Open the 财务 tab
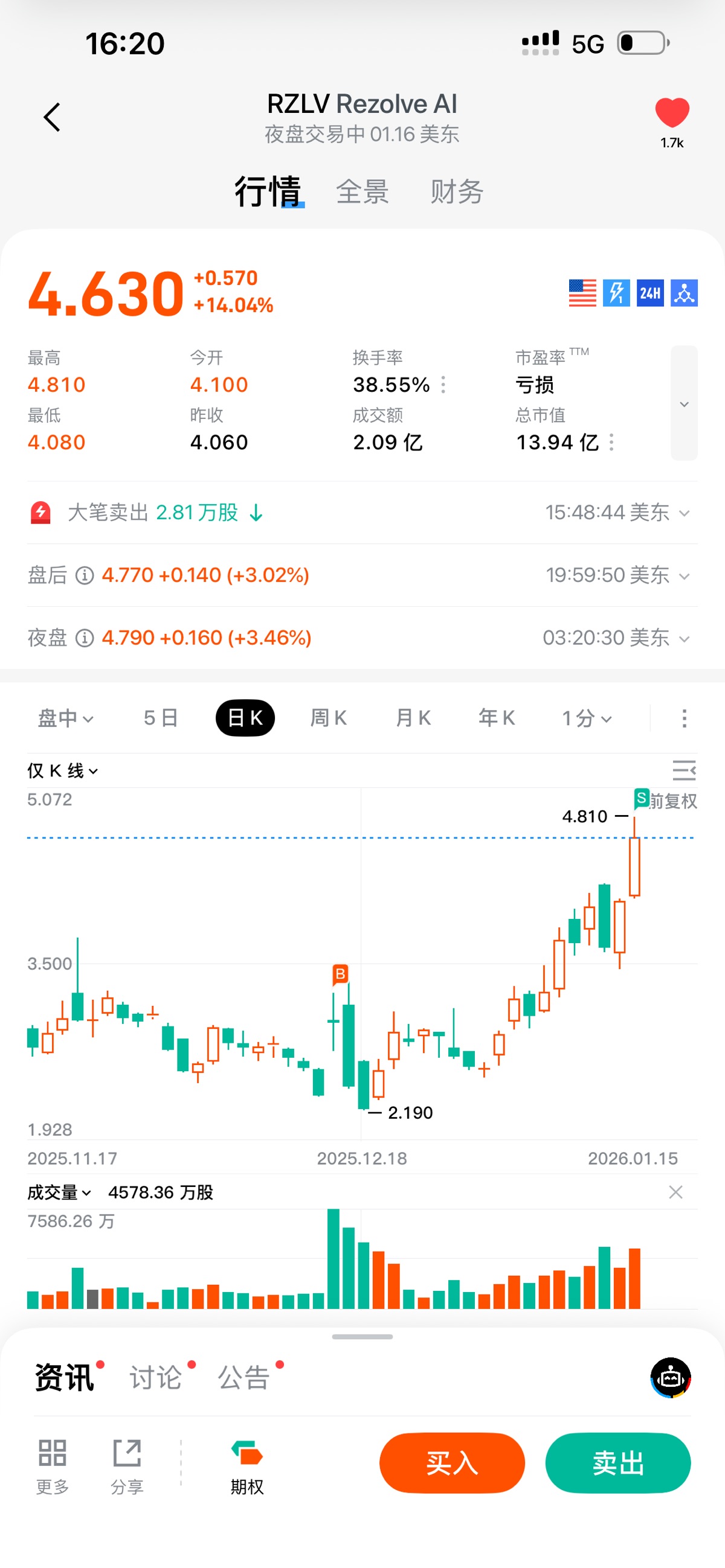This screenshot has width=725, height=1568. click(x=456, y=192)
